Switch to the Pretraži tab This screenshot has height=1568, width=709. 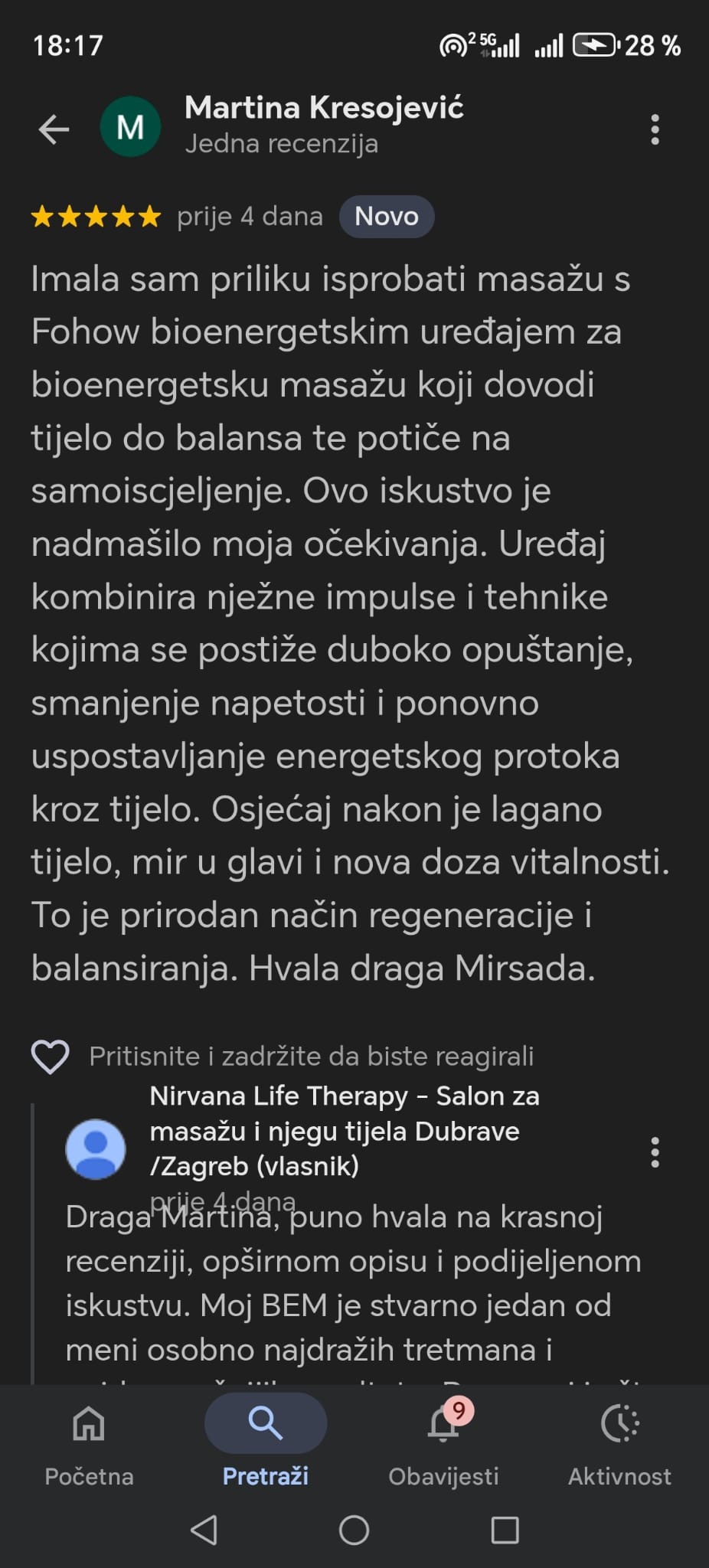[265, 1447]
